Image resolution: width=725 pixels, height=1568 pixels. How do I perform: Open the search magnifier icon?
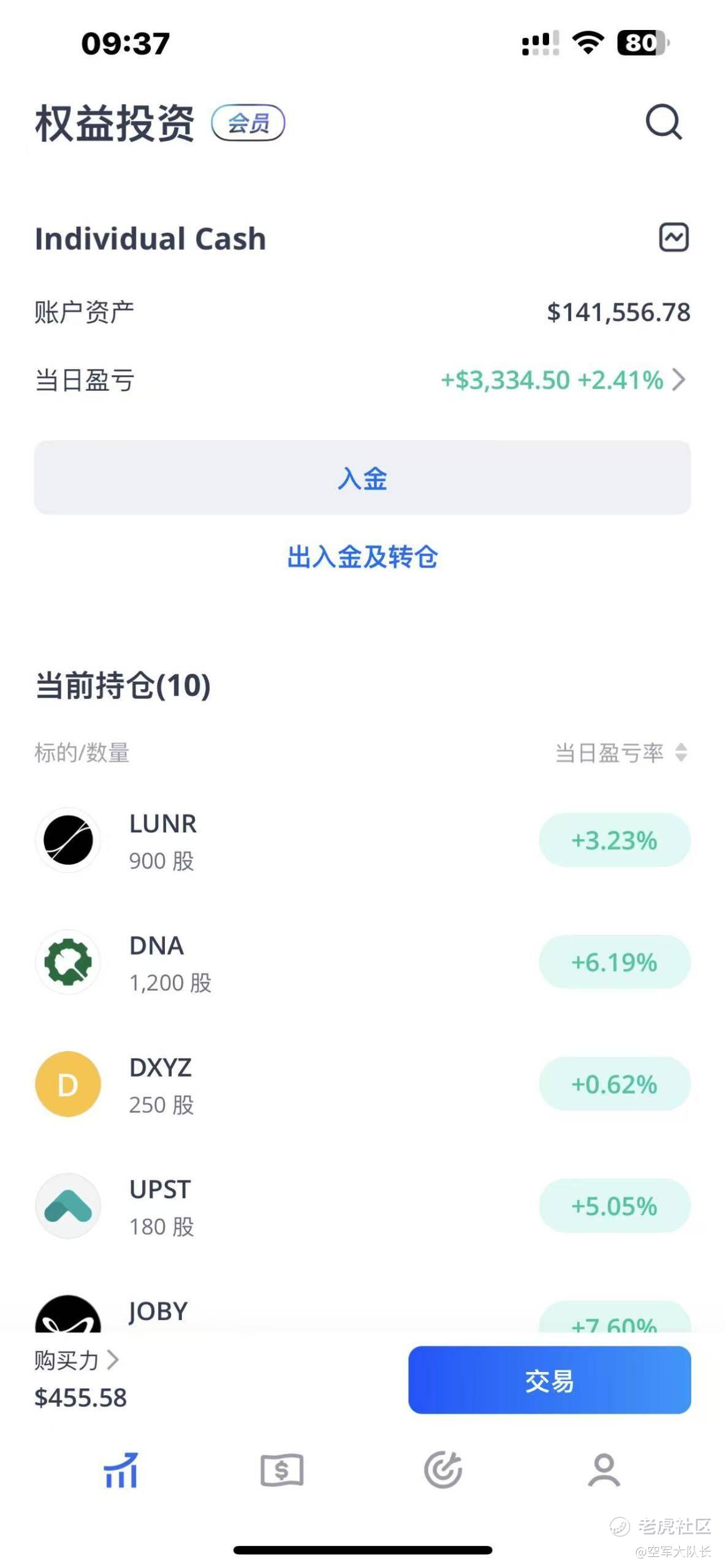pos(664,123)
